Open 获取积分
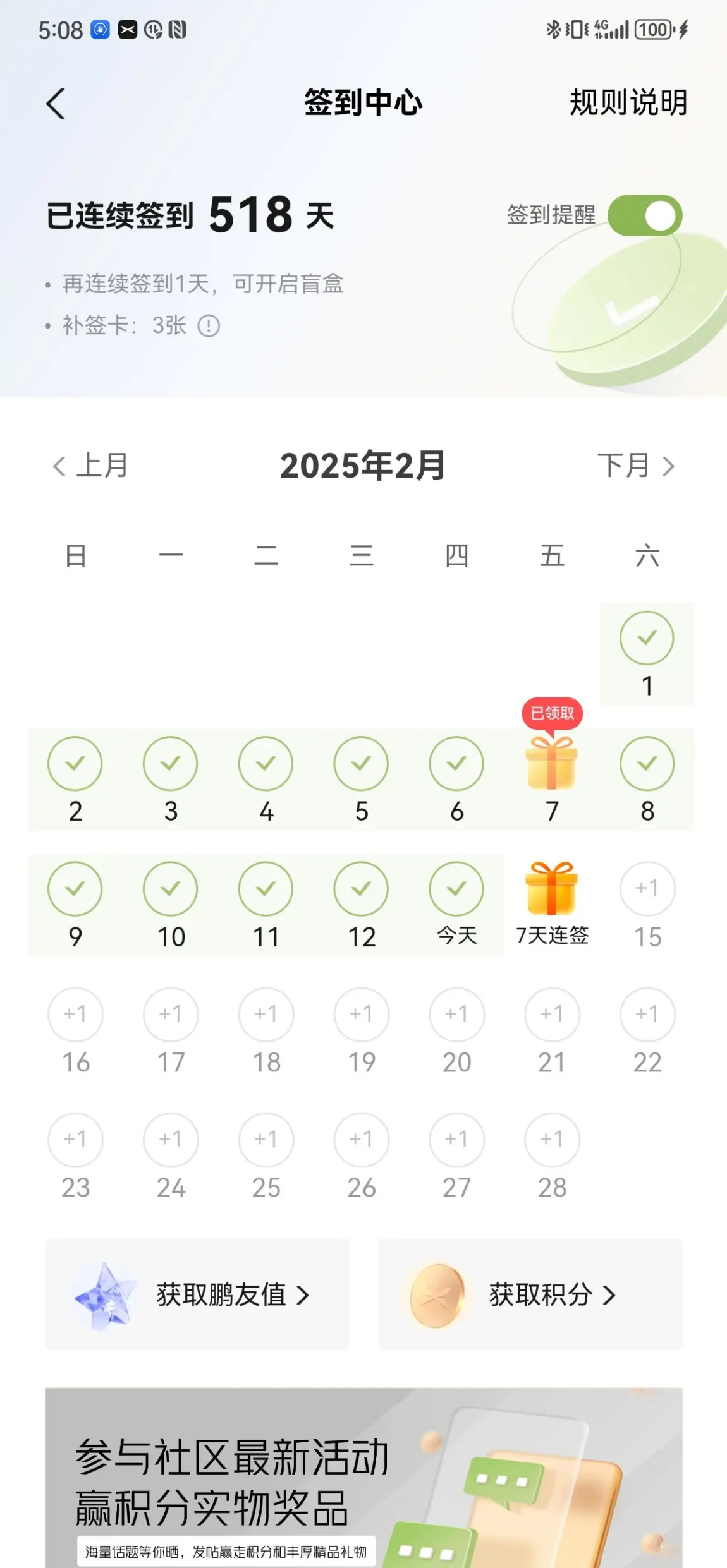Screen dimensions: 727x1568 point(530,1294)
